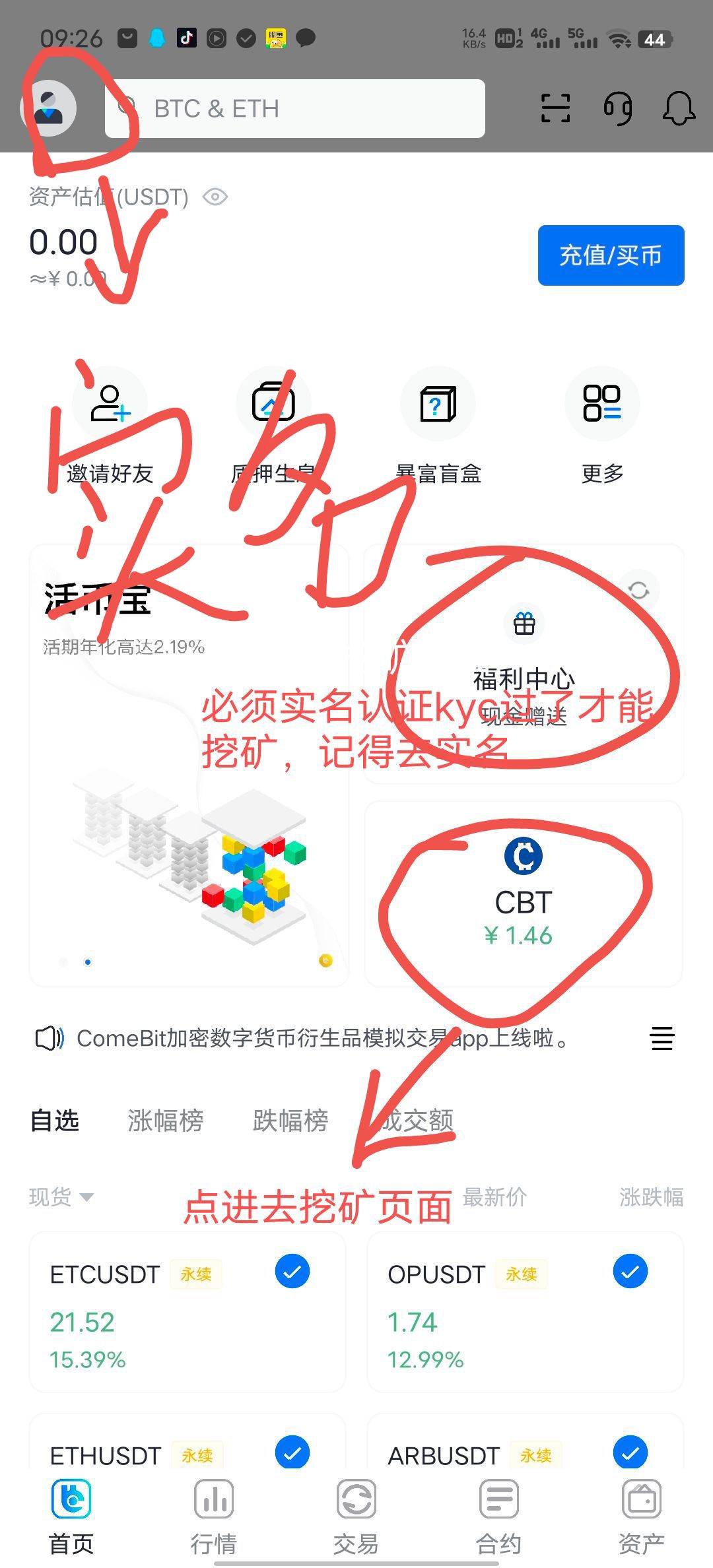Open the CBT mining card
The height and width of the screenshot is (1568, 713).
coord(524,894)
